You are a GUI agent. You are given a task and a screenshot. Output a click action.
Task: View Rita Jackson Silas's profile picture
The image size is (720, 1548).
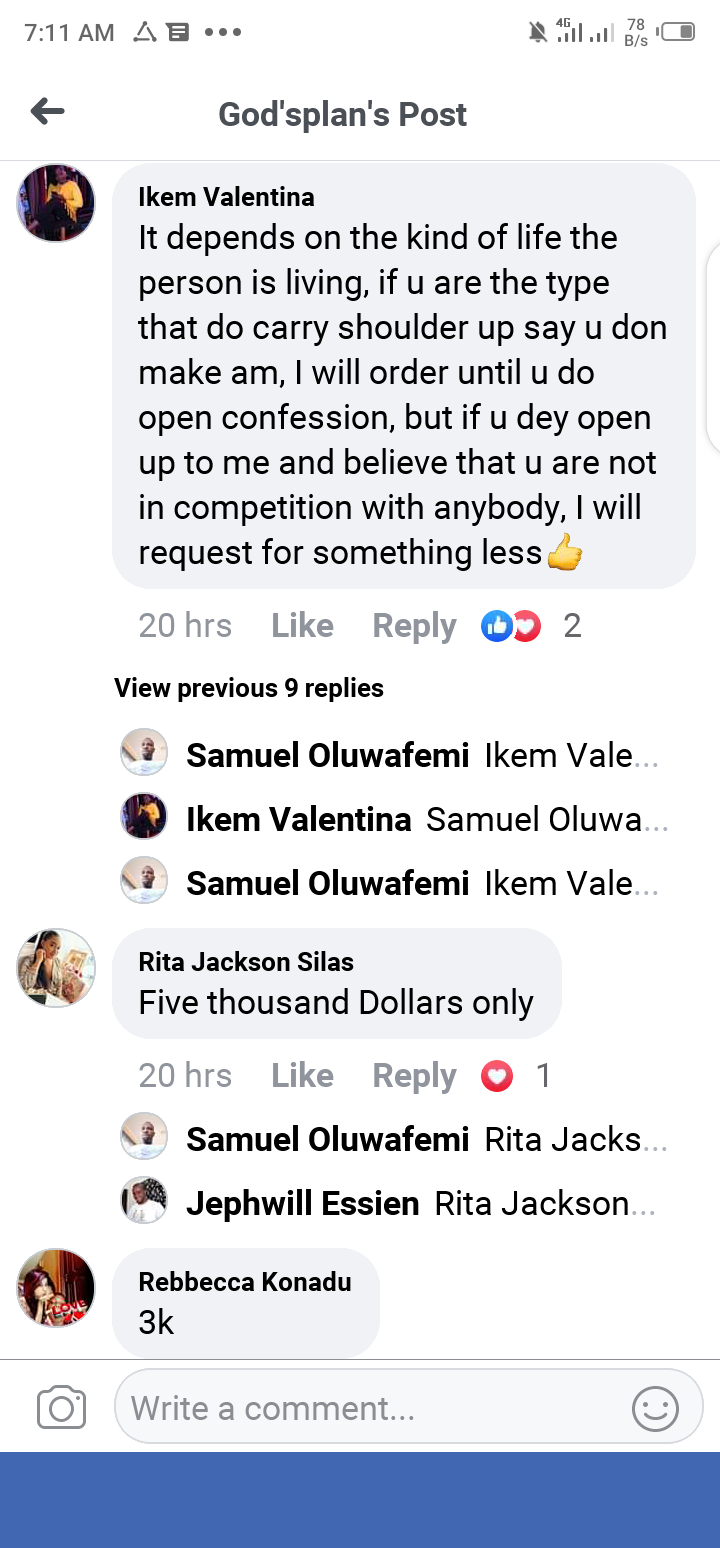(x=56, y=968)
